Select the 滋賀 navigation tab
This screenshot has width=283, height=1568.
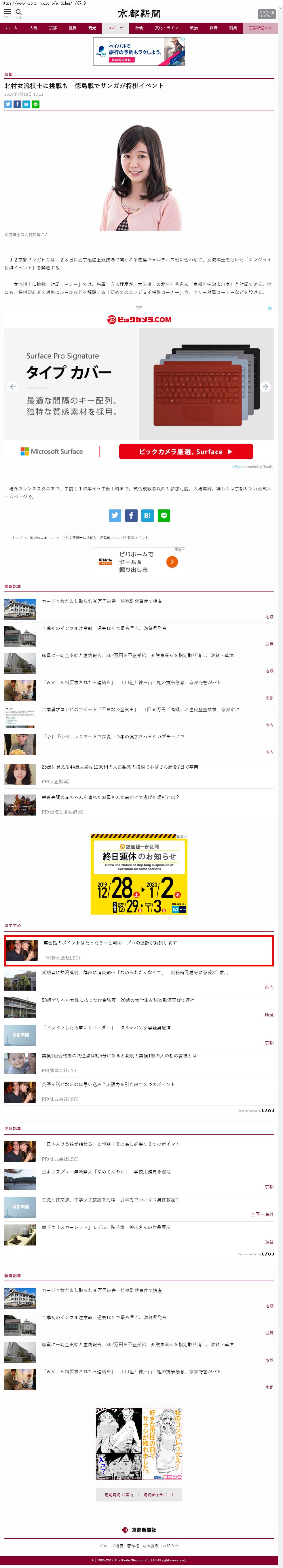pos(73,28)
